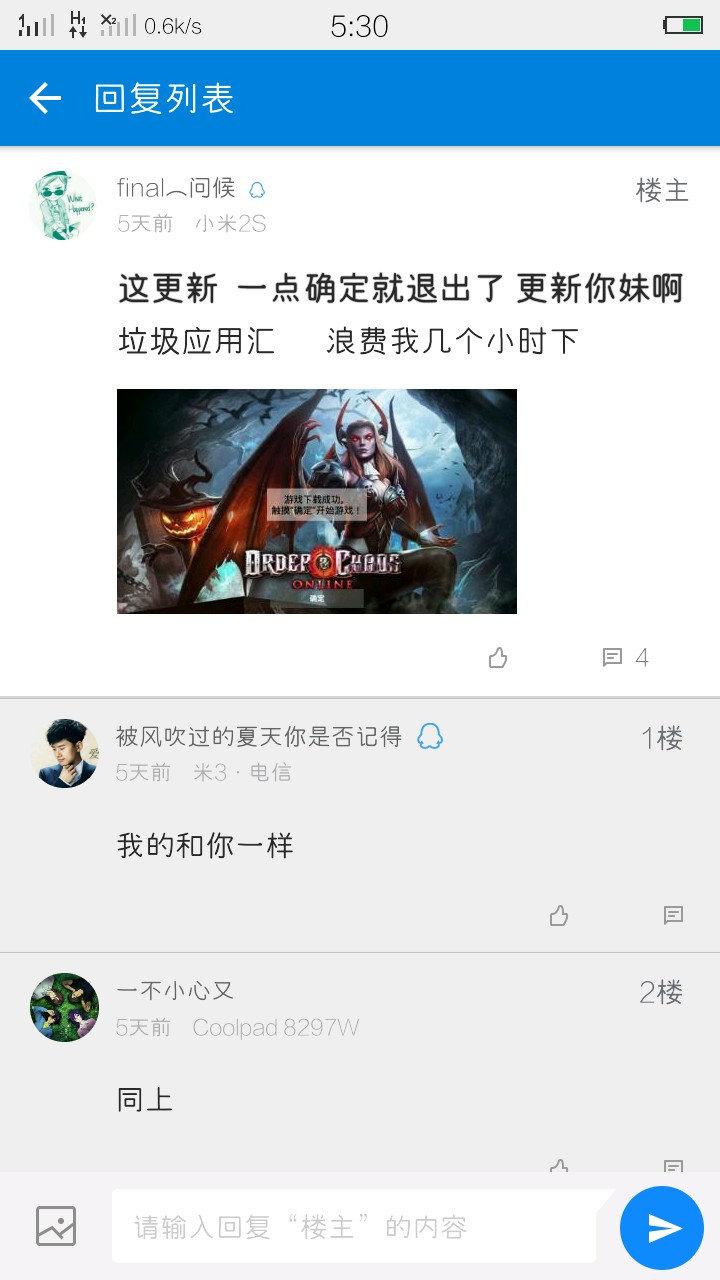Focus the reply text field for 楼主
Image resolution: width=720 pixels, height=1280 pixels.
tap(355, 1227)
